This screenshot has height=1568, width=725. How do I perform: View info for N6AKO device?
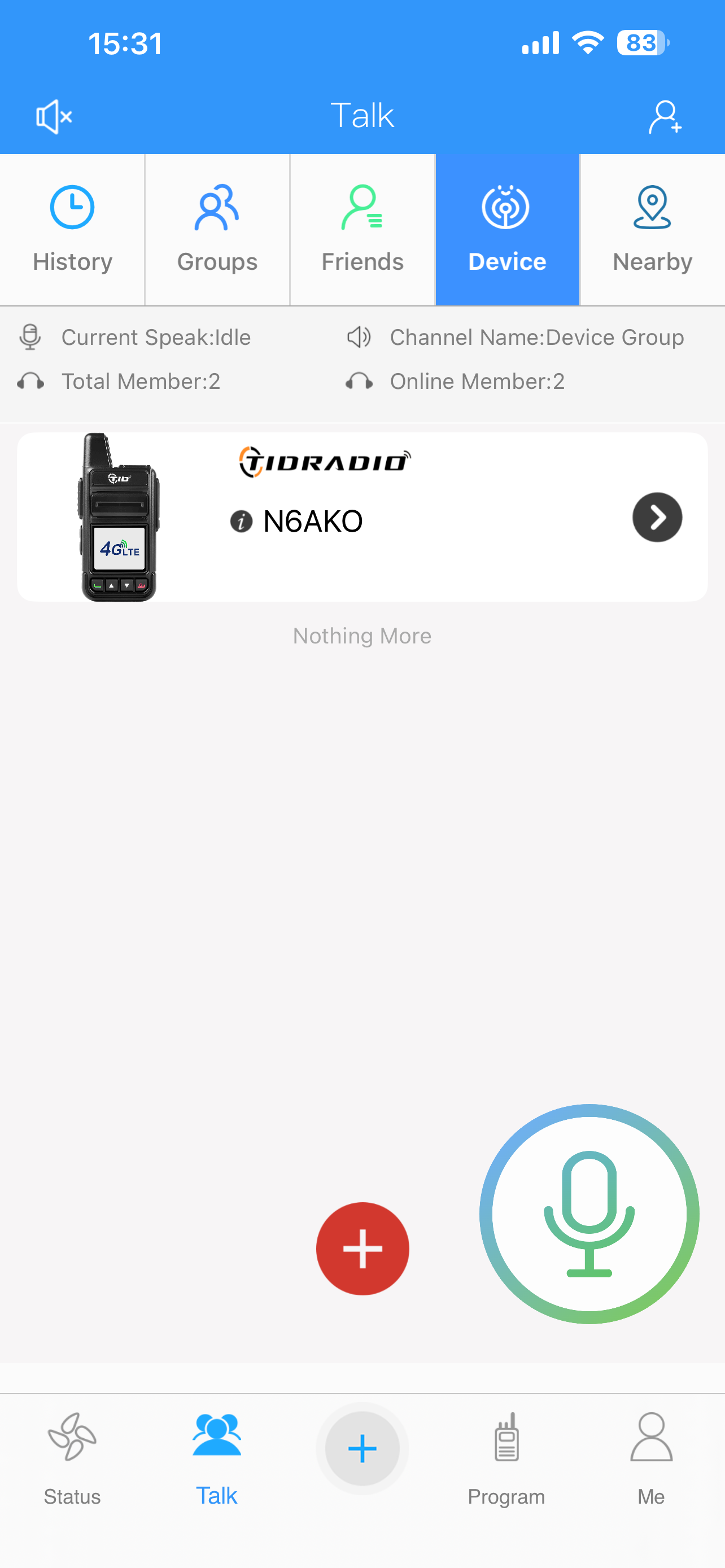point(241,522)
